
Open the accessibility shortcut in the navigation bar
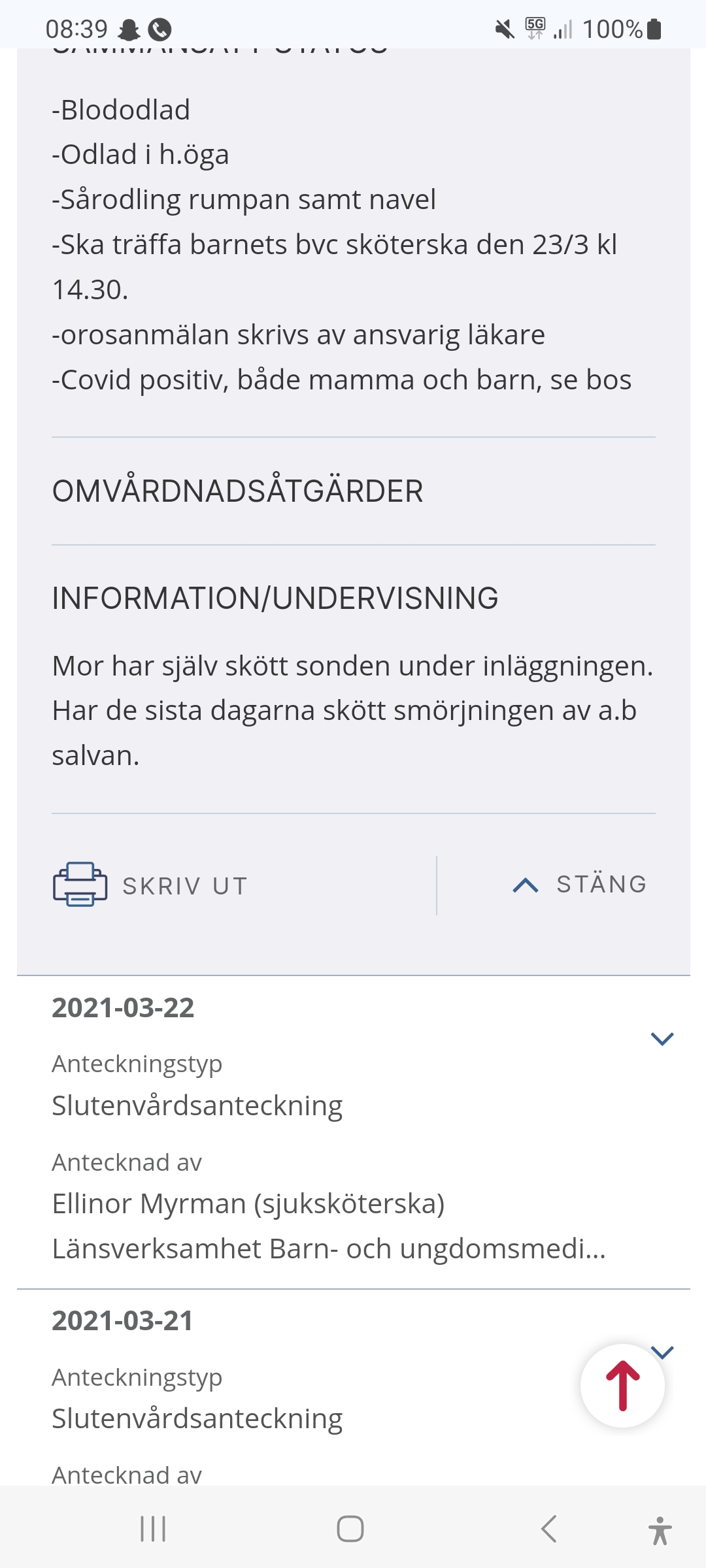pyautogui.click(x=660, y=1530)
